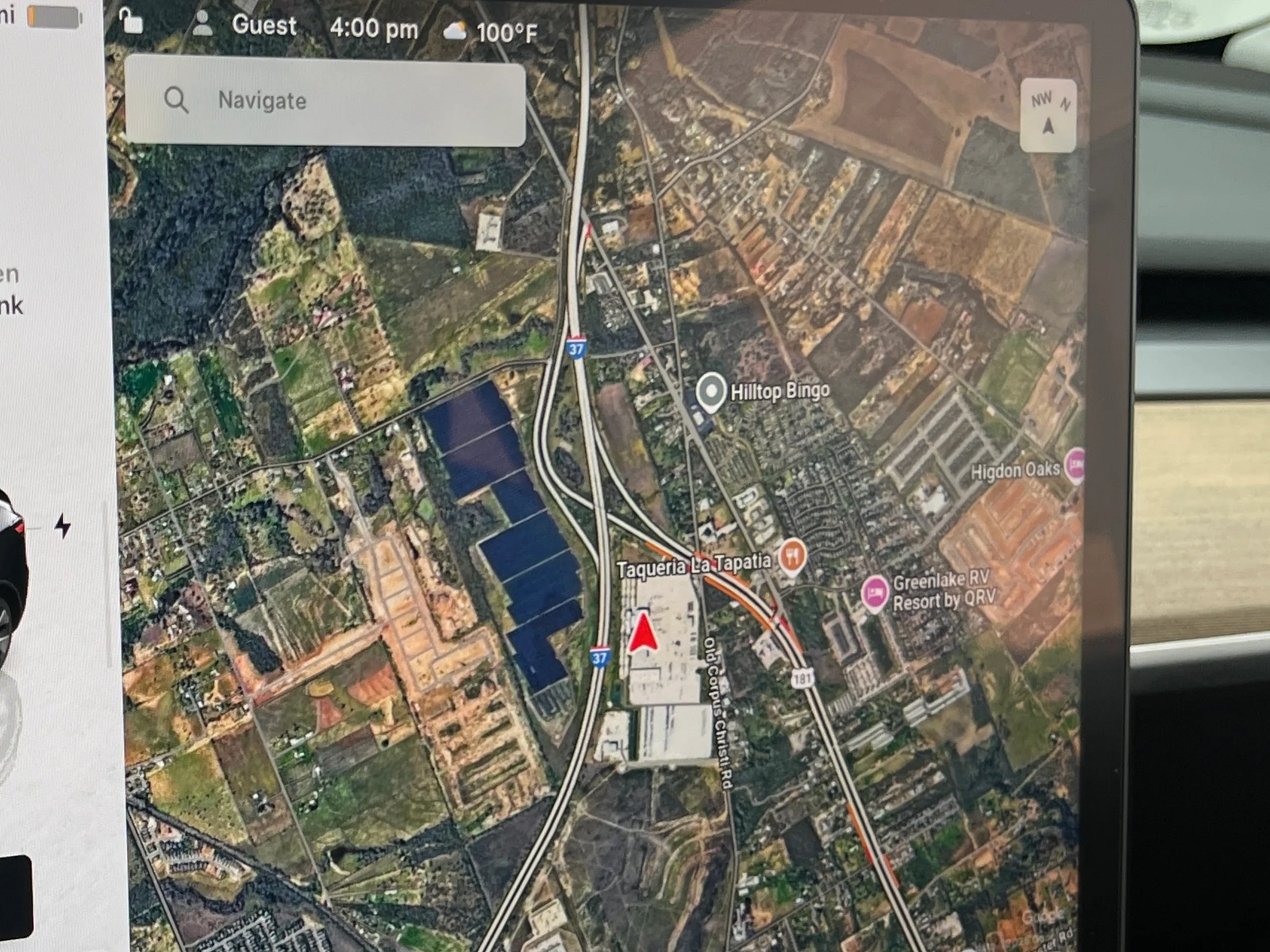The height and width of the screenshot is (952, 1270).
Task: Open the Guest driver profile
Action: [246, 25]
